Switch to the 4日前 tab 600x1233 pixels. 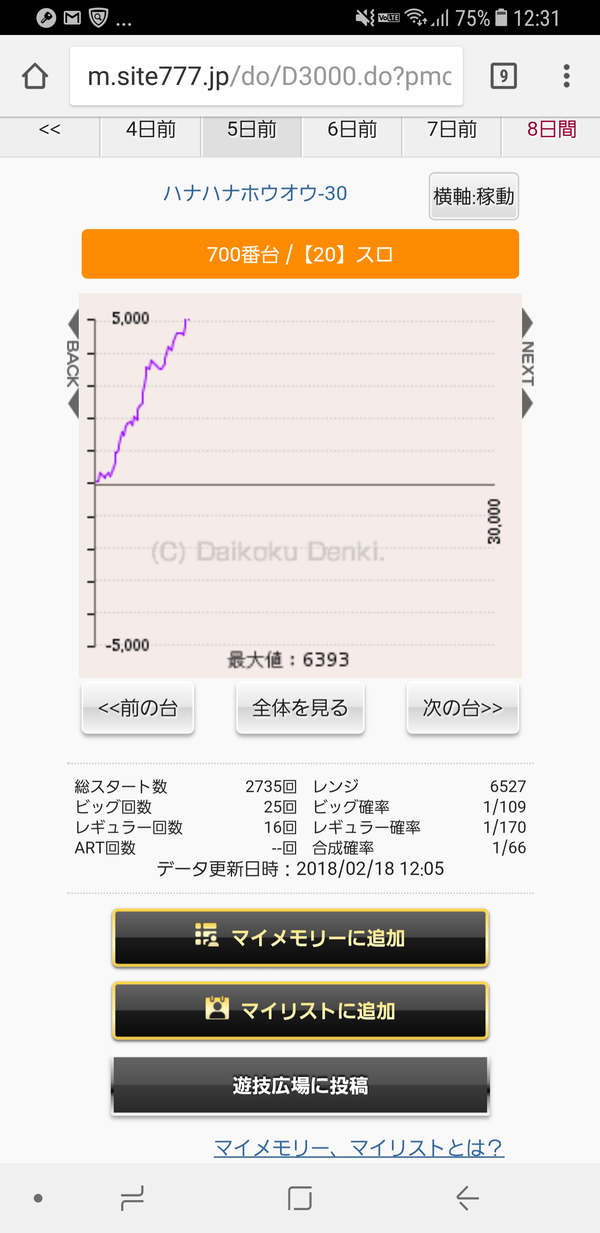(151, 130)
